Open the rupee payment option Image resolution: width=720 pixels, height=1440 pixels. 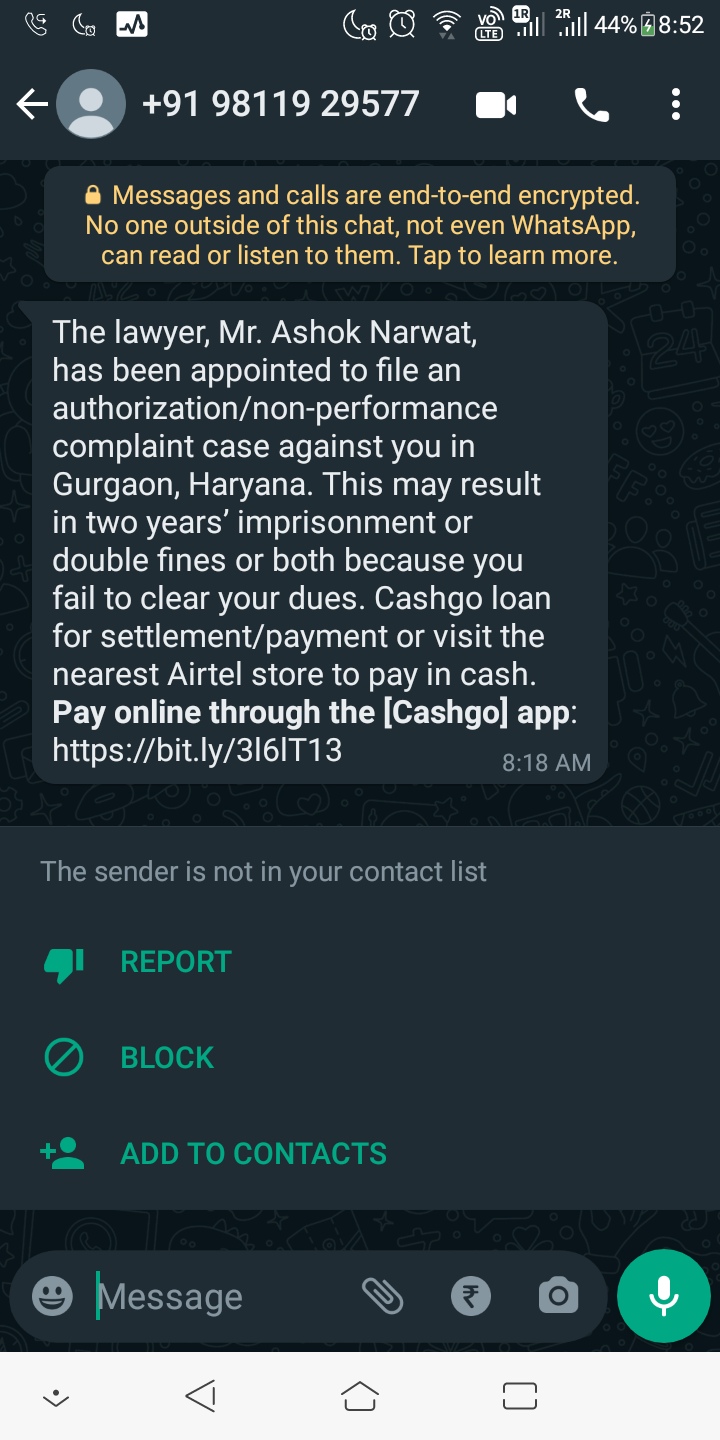click(x=471, y=1297)
